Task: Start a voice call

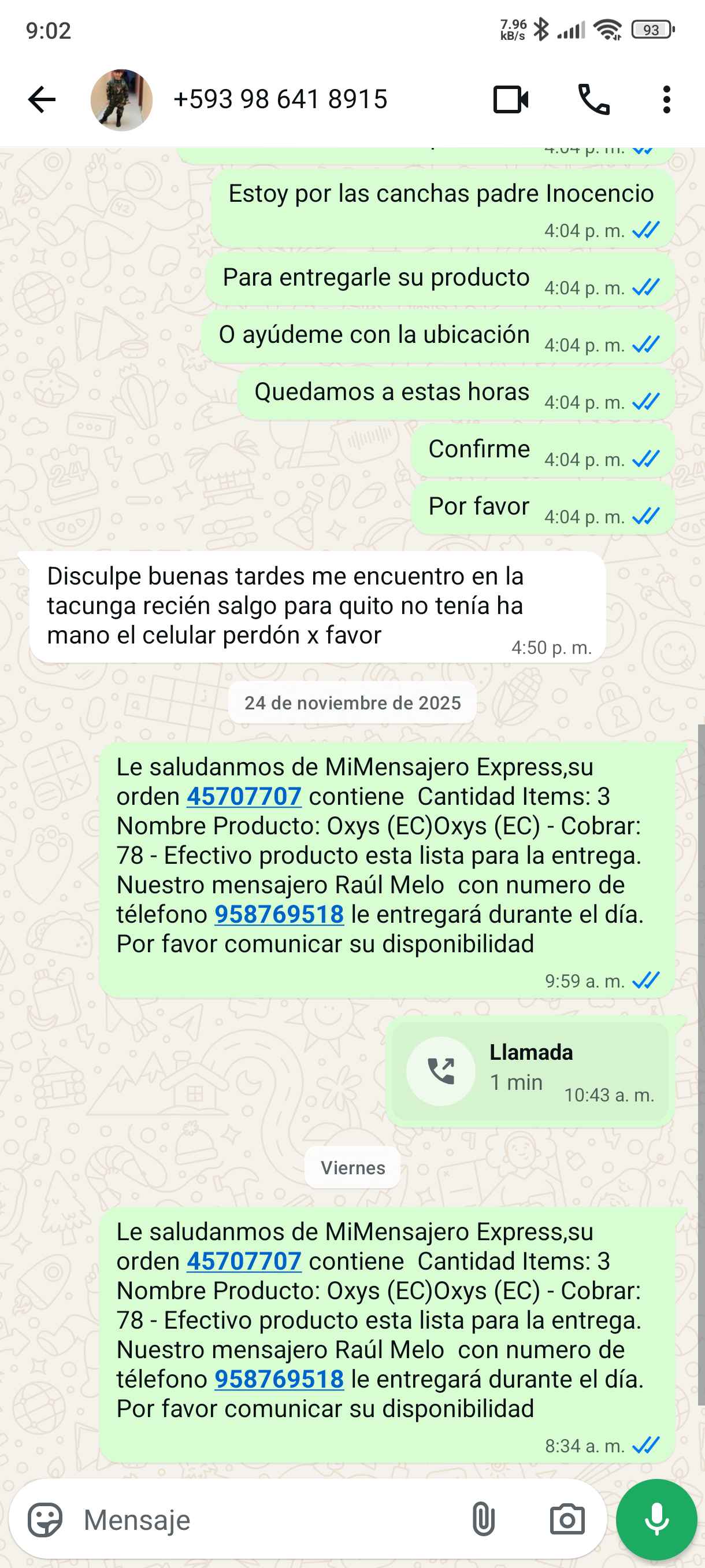Action: (x=593, y=100)
